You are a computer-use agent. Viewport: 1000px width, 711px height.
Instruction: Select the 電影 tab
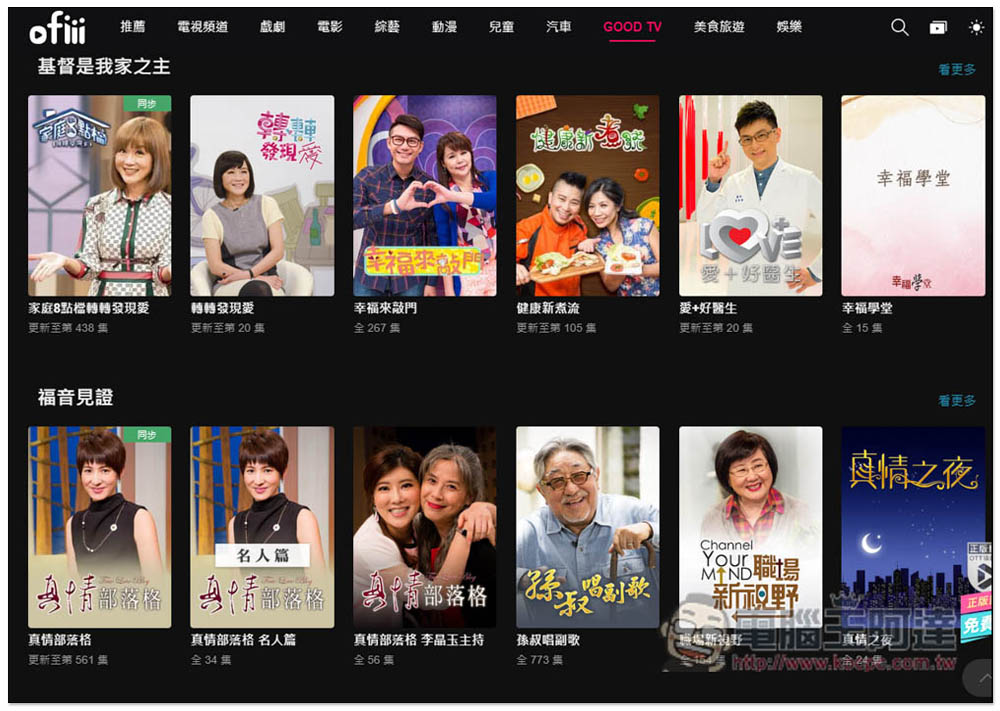(x=330, y=27)
